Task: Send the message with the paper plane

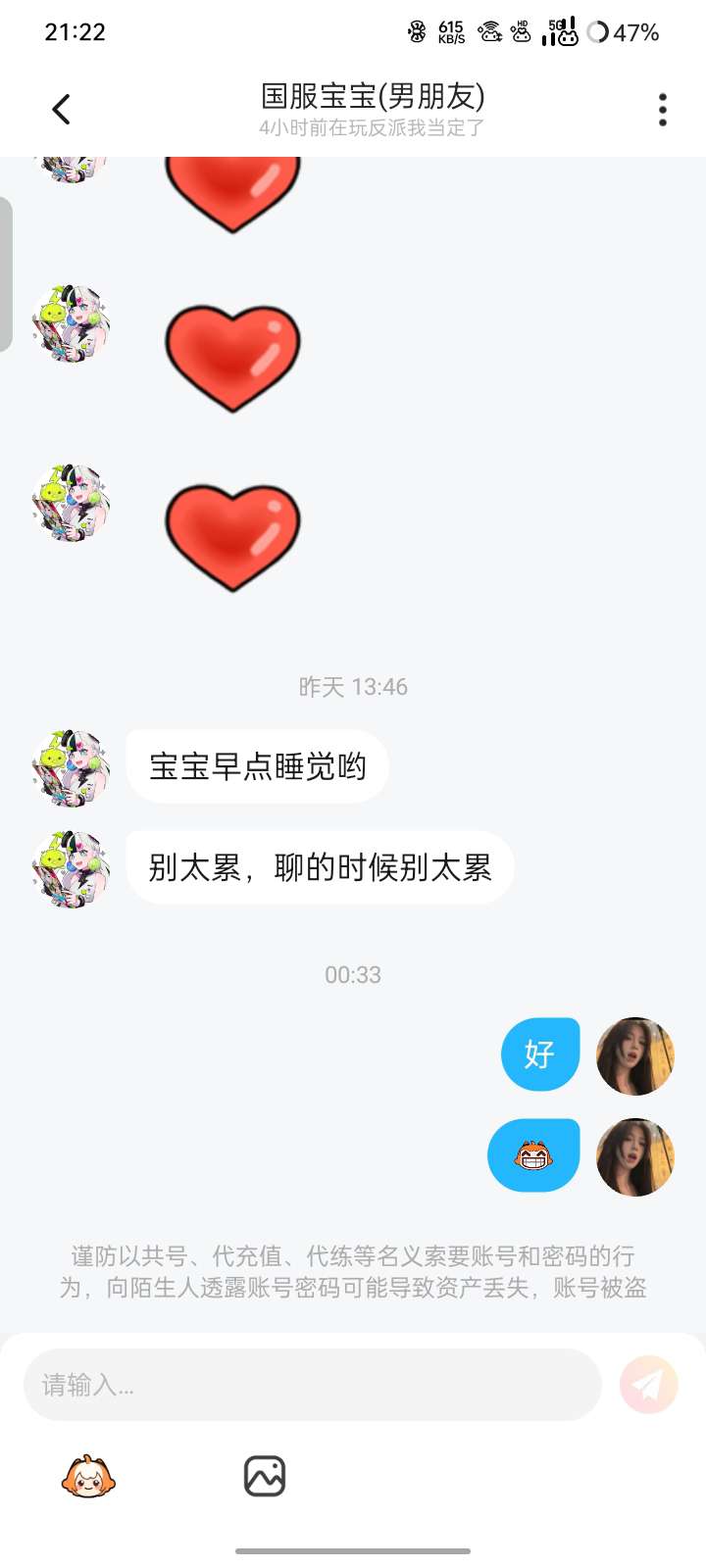Action: pyautogui.click(x=648, y=1384)
